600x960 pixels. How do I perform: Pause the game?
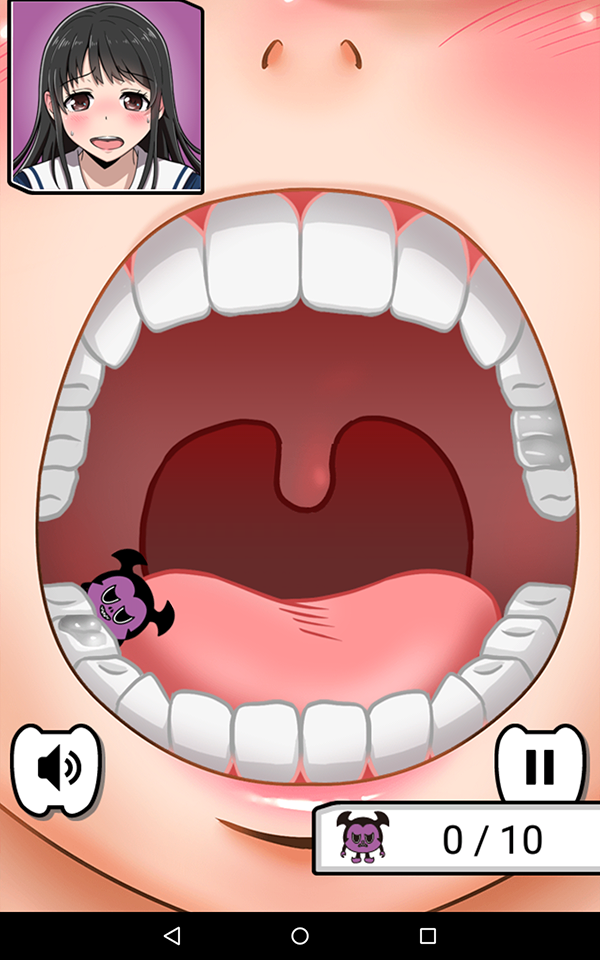click(540, 766)
